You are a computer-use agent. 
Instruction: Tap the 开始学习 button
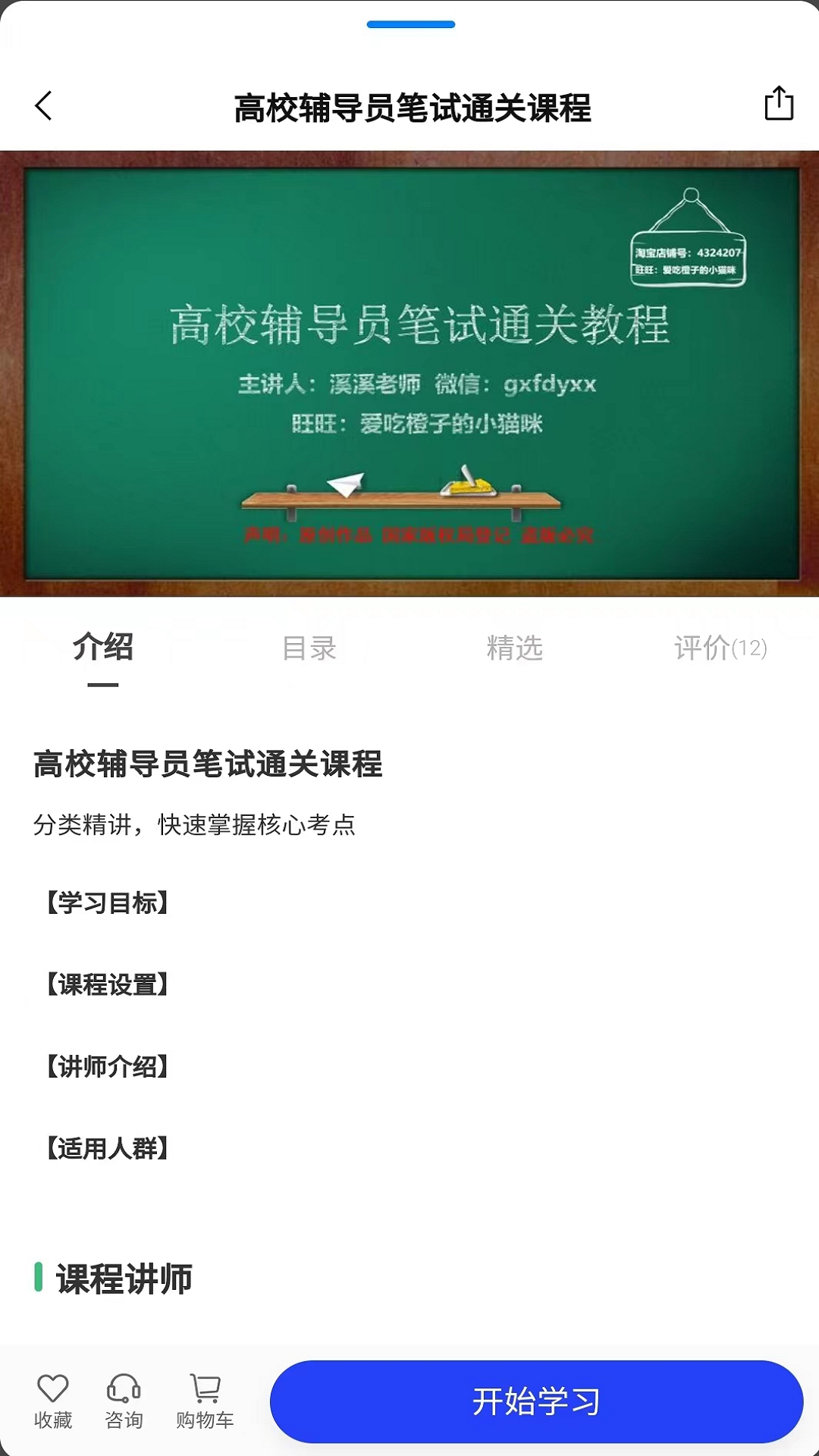536,1401
